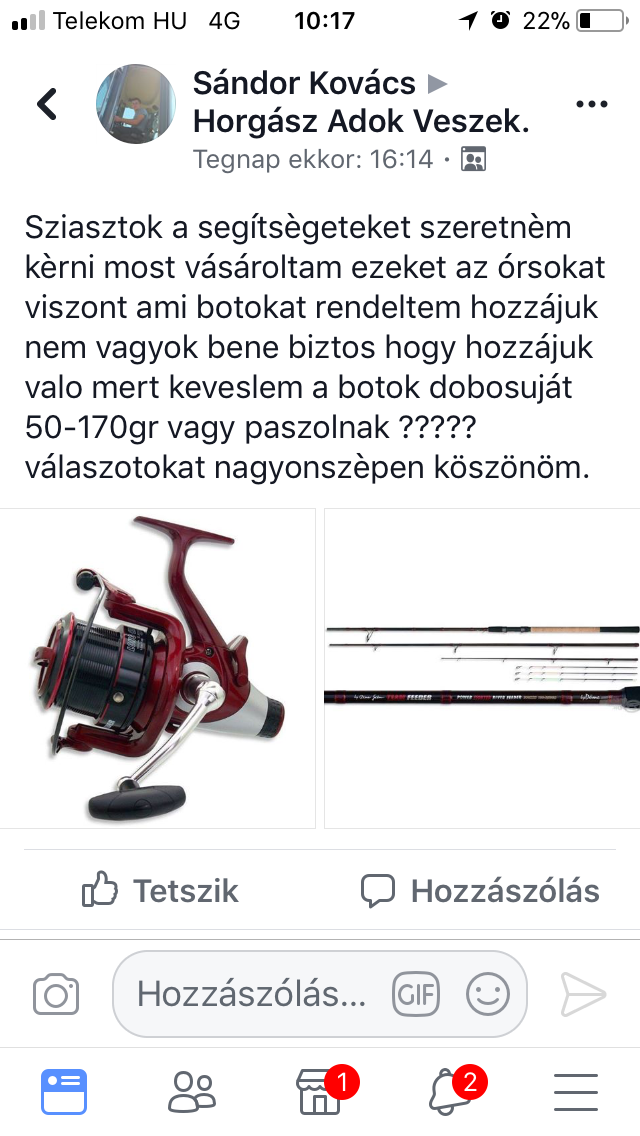
Task: Switch to the Friends tab
Action: 192,1091
